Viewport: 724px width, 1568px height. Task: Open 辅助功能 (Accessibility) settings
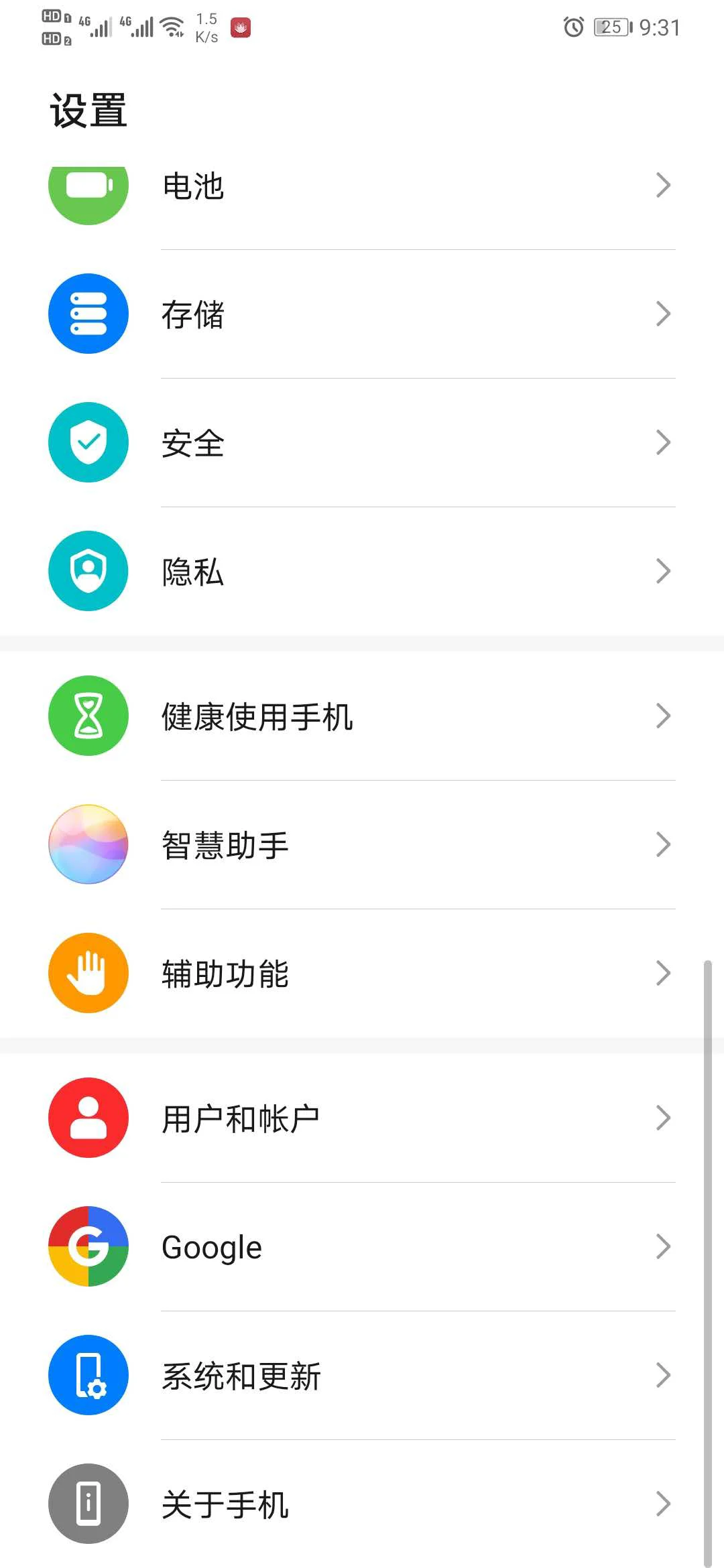tap(362, 973)
